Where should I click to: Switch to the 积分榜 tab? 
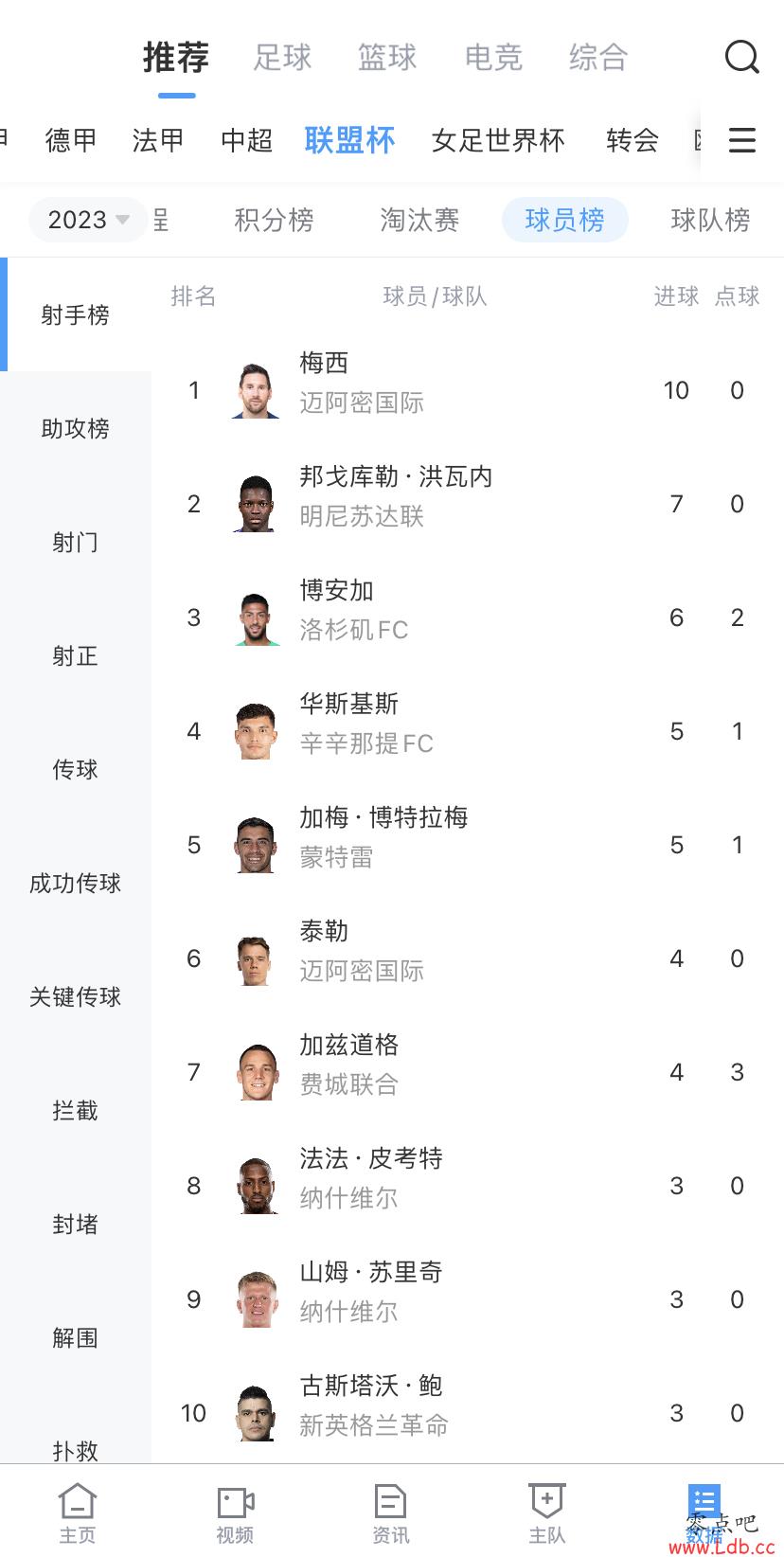274,220
